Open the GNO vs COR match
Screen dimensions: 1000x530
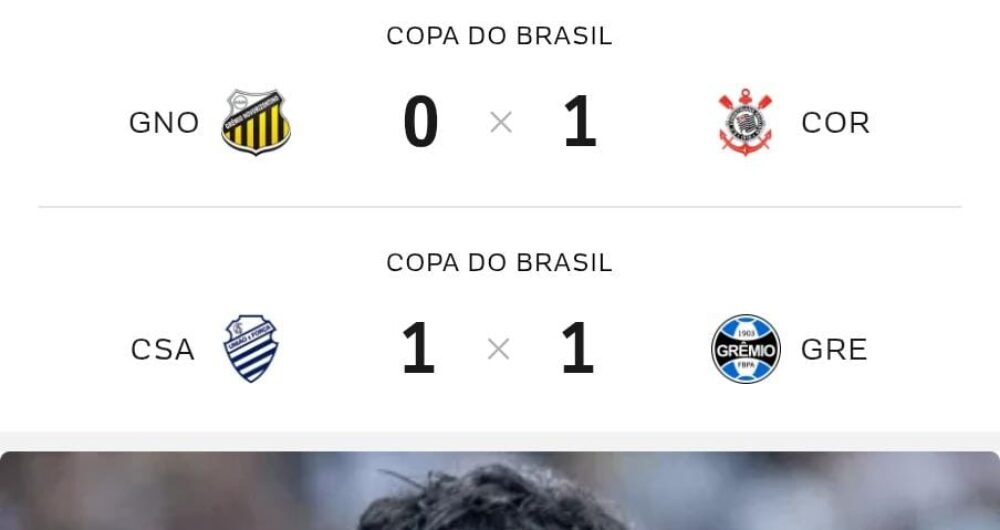pos(499,122)
